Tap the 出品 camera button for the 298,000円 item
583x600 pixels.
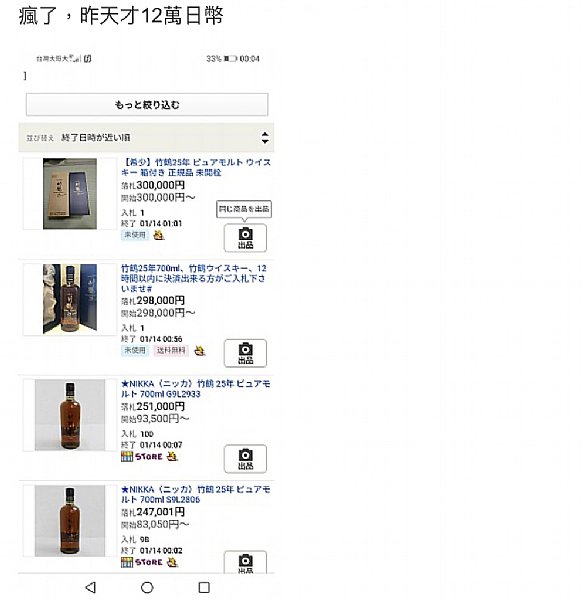tap(245, 353)
